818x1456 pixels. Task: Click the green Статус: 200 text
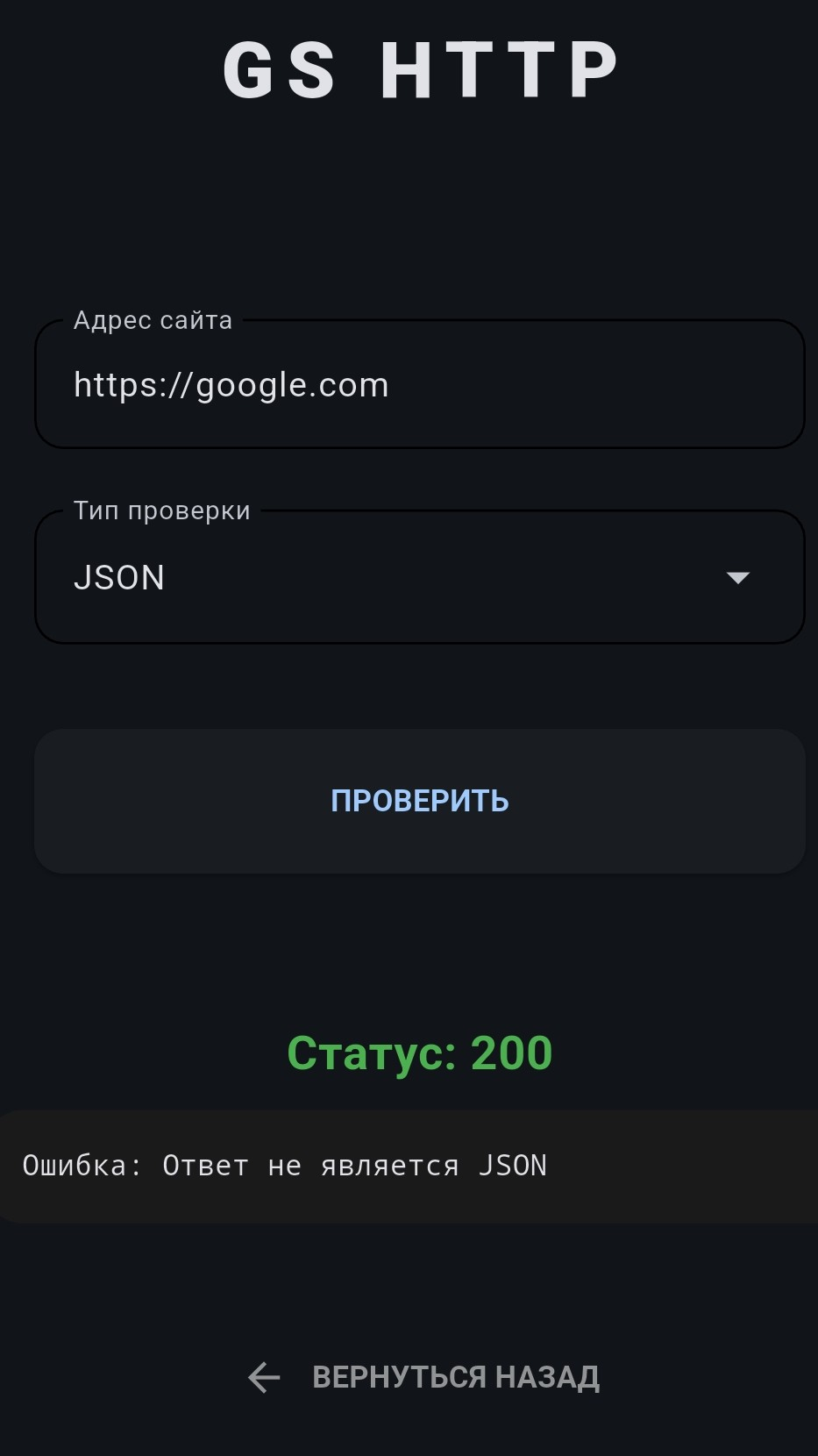pos(419,1053)
